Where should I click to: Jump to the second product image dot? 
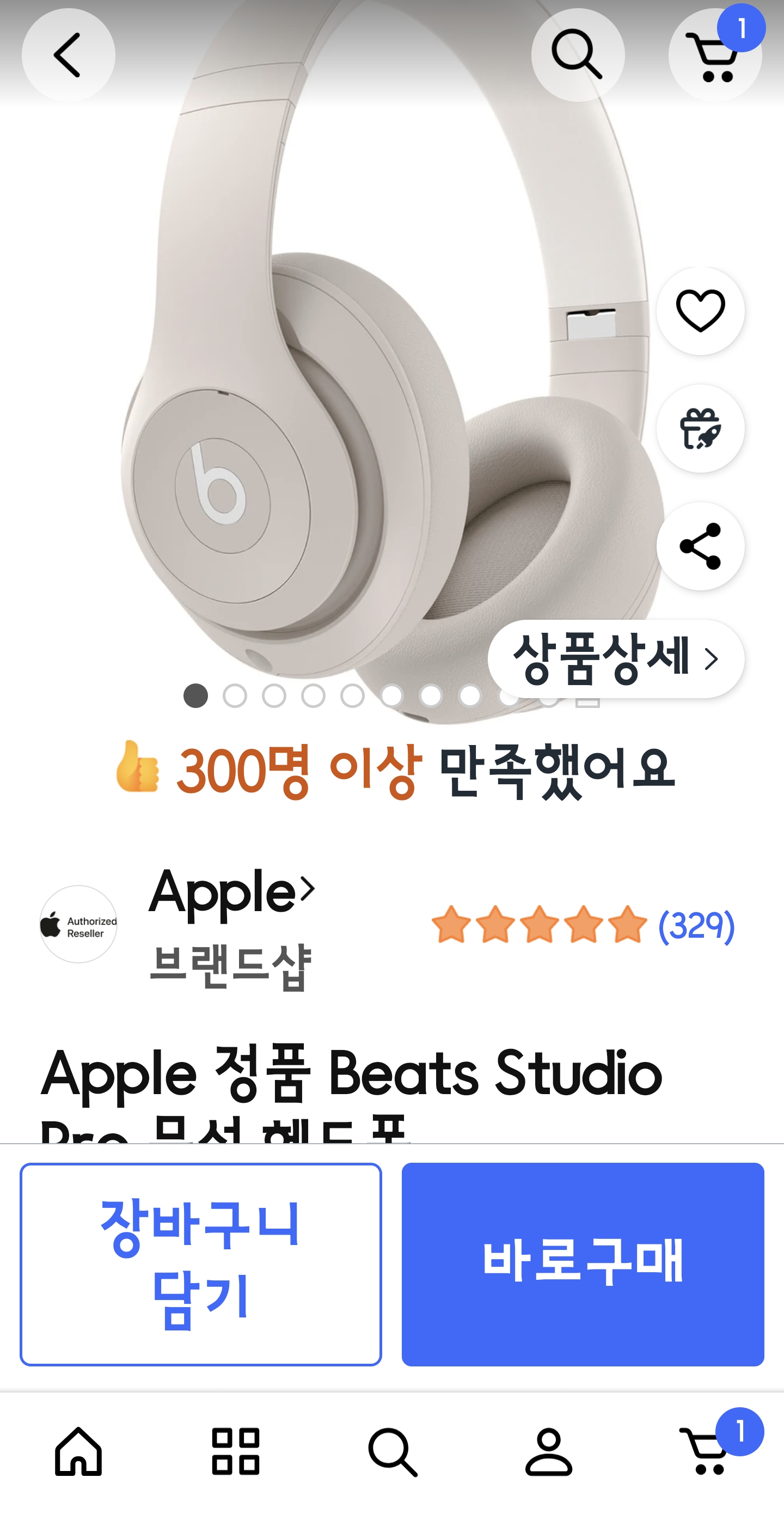click(235, 695)
